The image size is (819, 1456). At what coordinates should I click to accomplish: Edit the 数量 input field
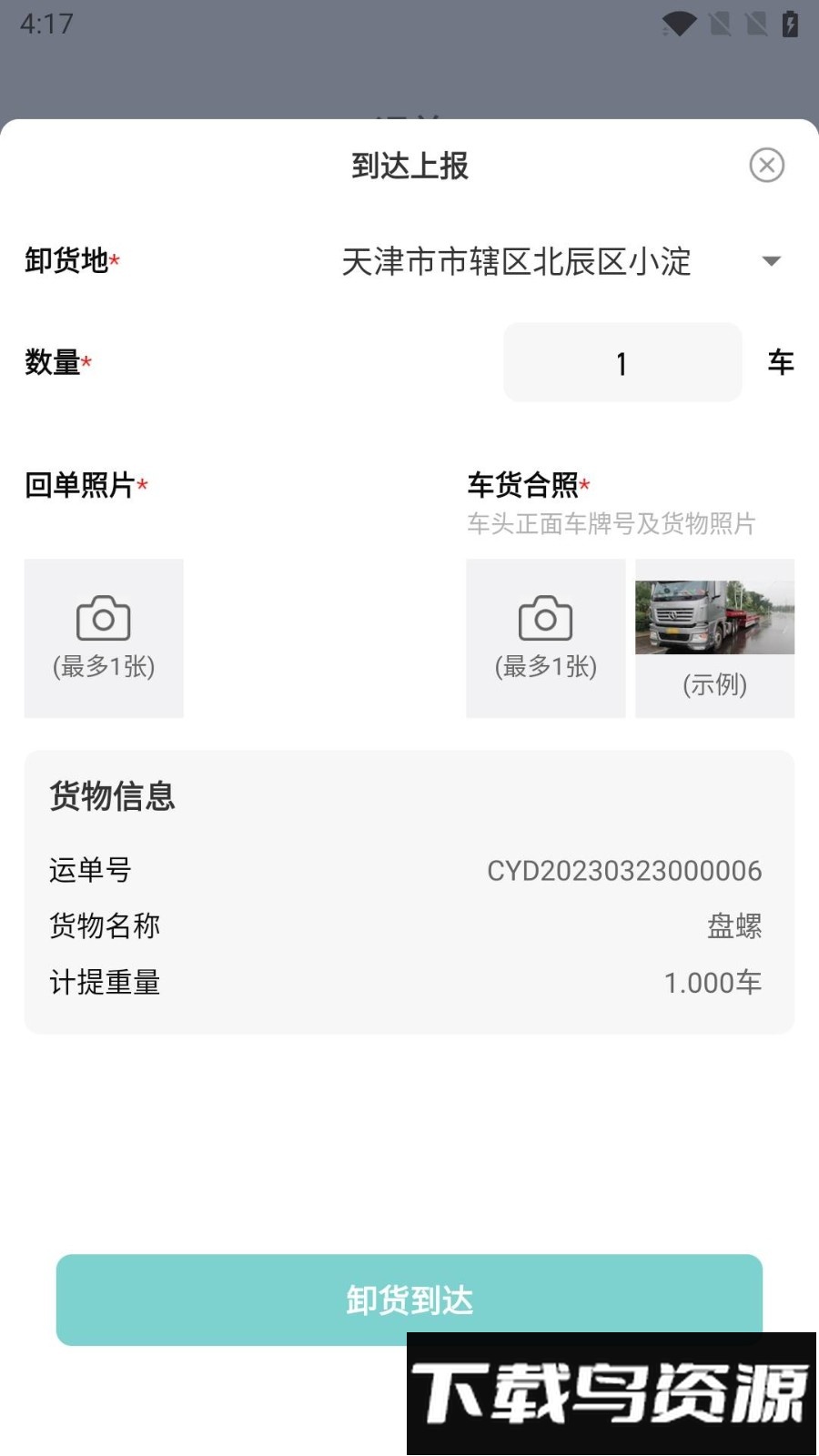[x=622, y=363]
